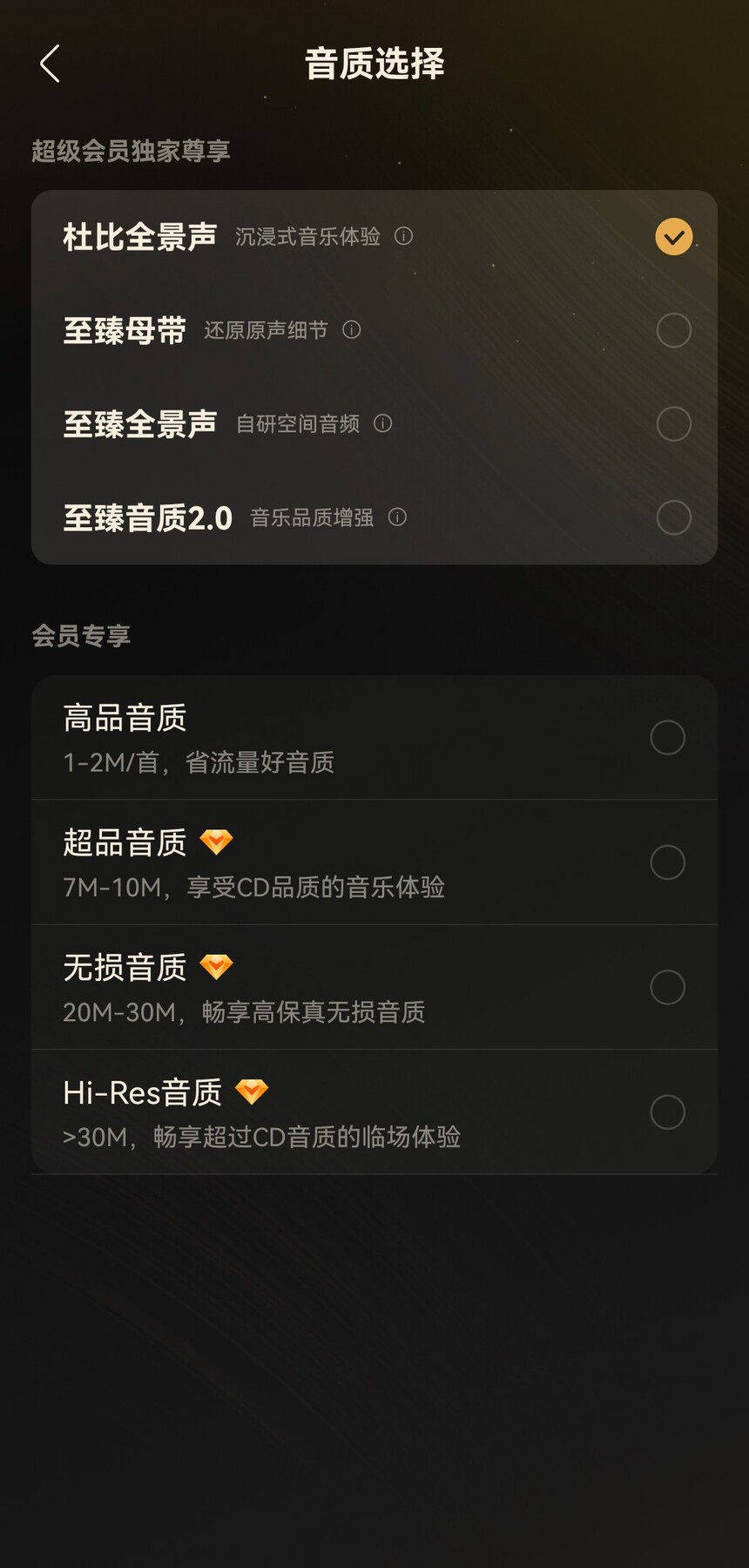This screenshot has height=1568, width=749.
Task: View info about 还原原声细节
Action: (x=352, y=330)
